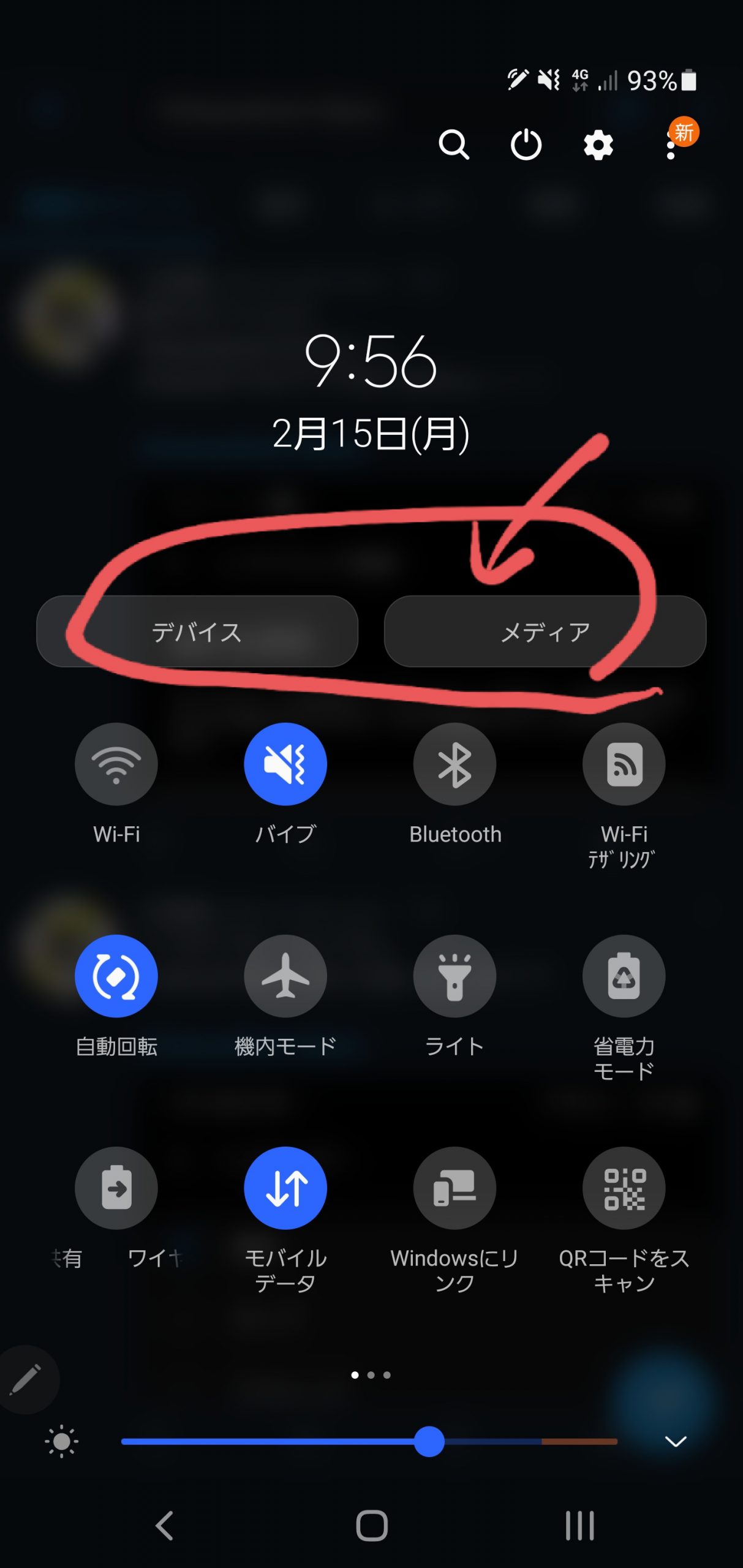The width and height of the screenshot is (743, 1568).
Task: Go back with the navigation bar
Action: [x=164, y=1525]
